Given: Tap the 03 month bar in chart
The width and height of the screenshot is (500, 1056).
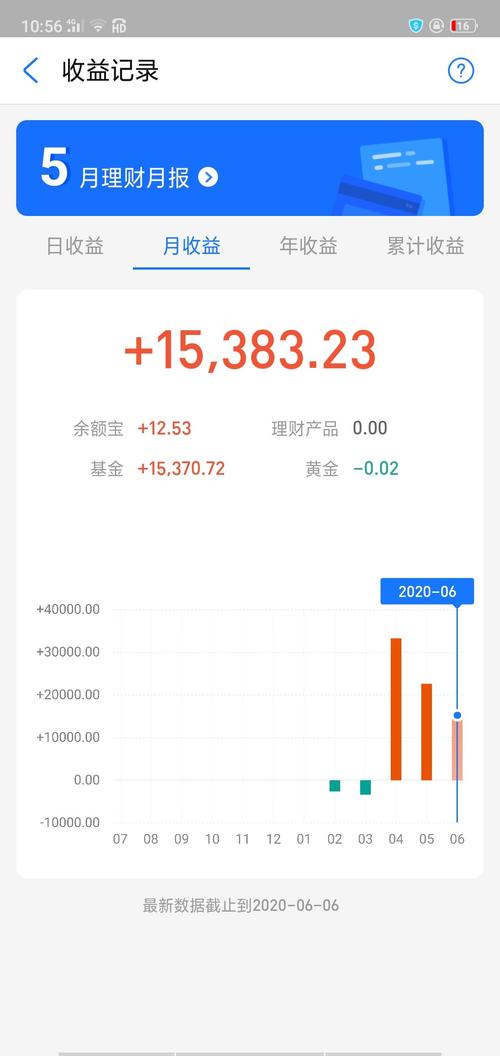Looking at the screenshot, I should [365, 787].
